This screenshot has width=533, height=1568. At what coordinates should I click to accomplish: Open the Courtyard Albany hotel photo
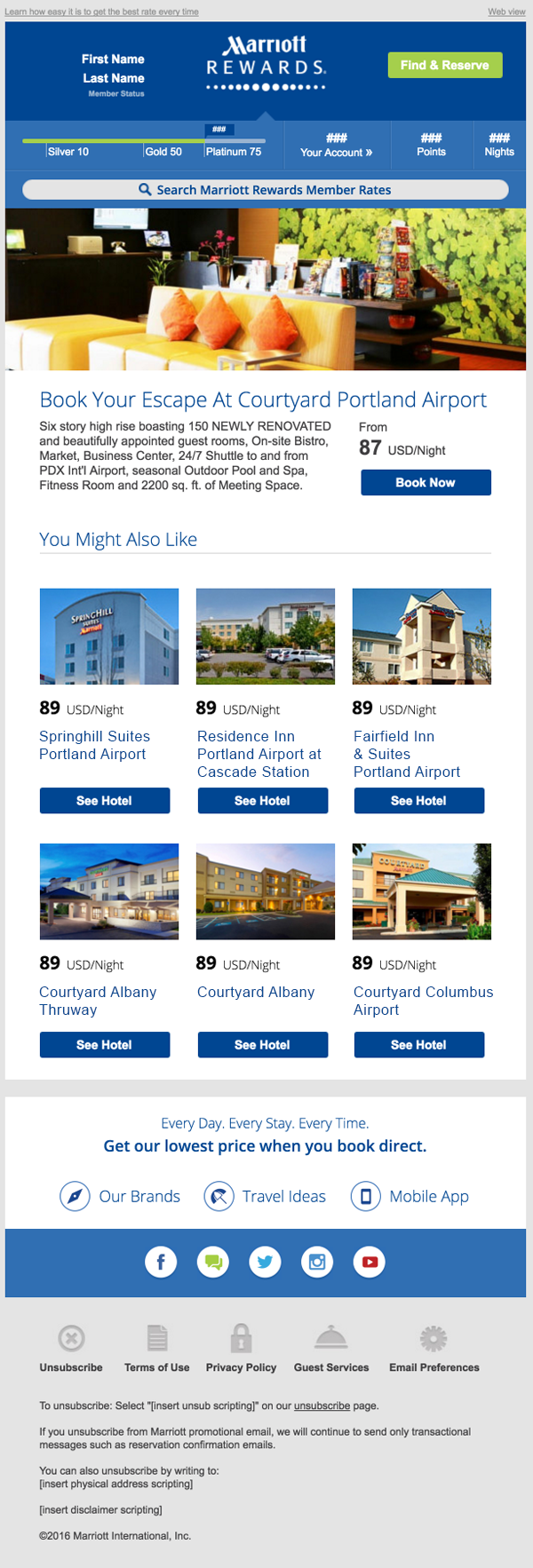[266, 891]
